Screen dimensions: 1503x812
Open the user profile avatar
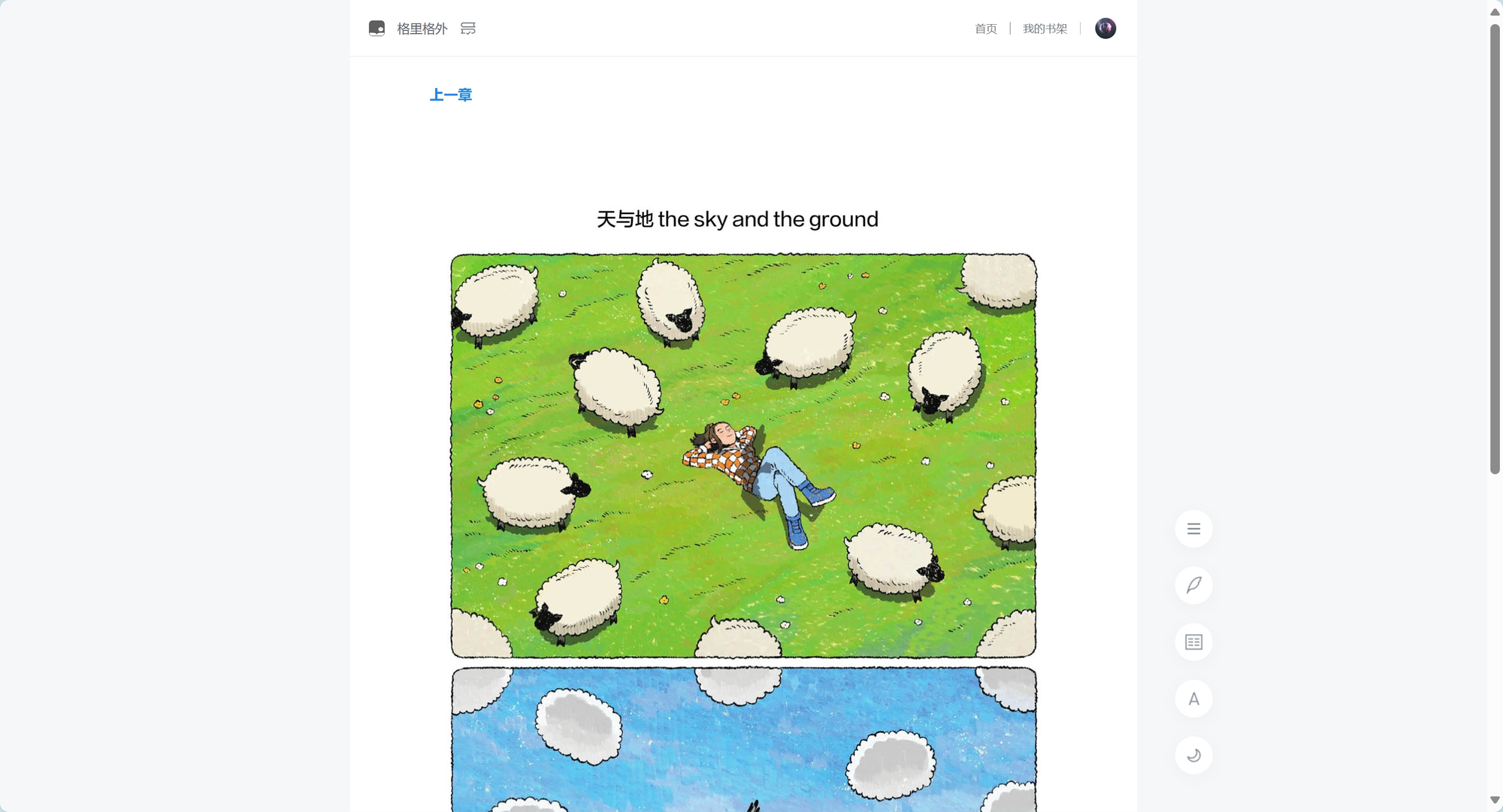(x=1105, y=29)
